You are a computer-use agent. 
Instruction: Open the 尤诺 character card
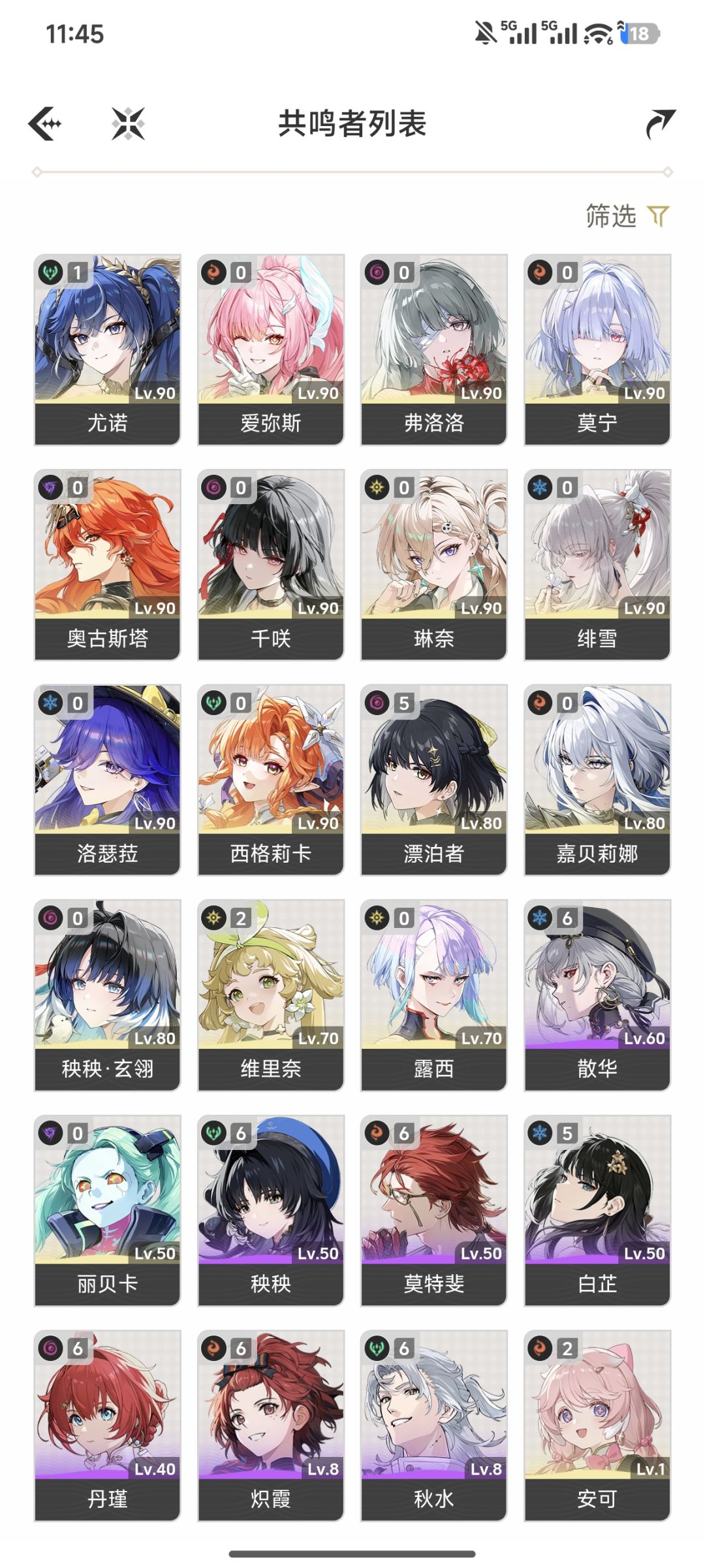point(108,350)
